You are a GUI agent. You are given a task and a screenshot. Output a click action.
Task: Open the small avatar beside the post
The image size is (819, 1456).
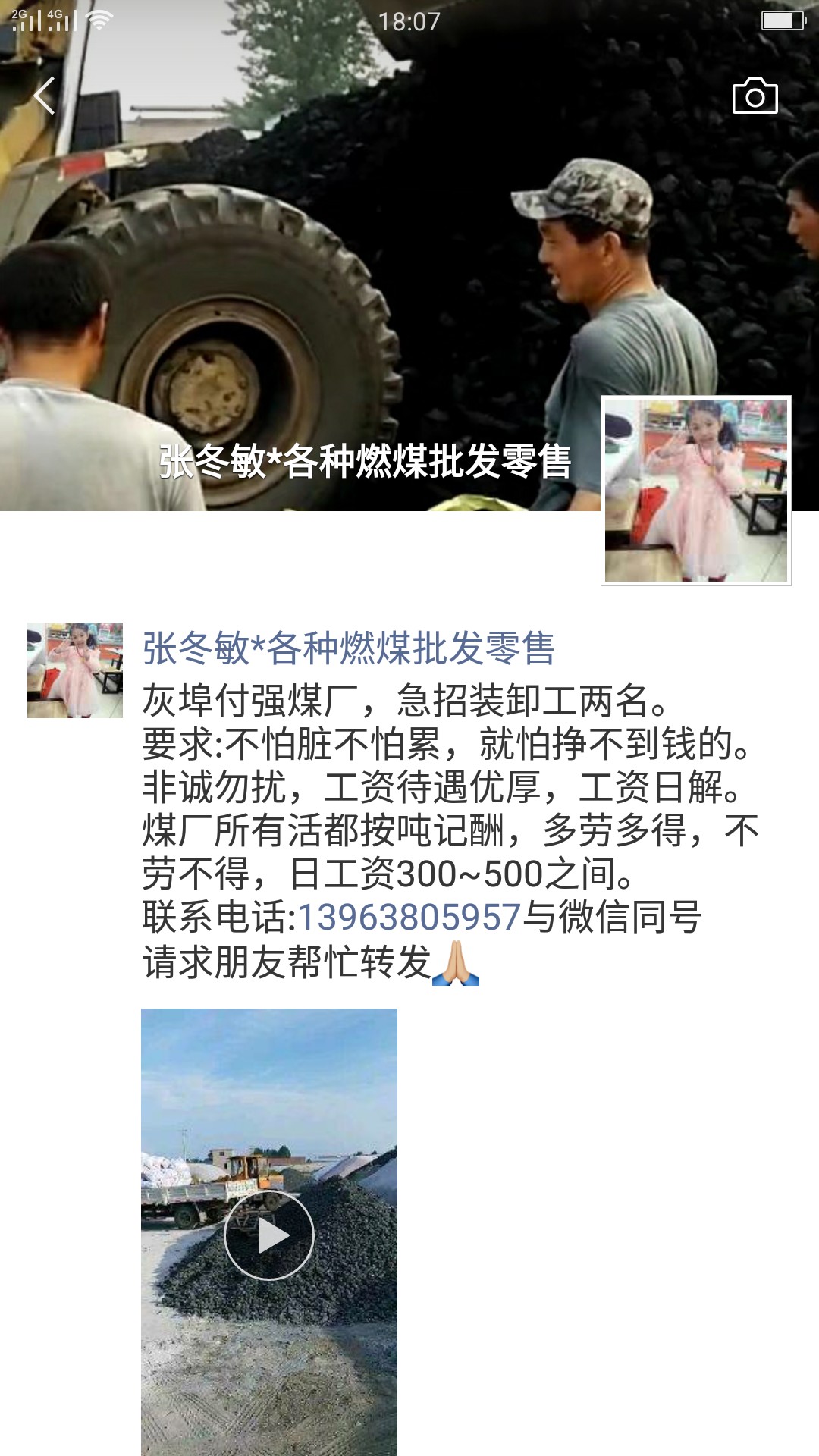tap(75, 670)
